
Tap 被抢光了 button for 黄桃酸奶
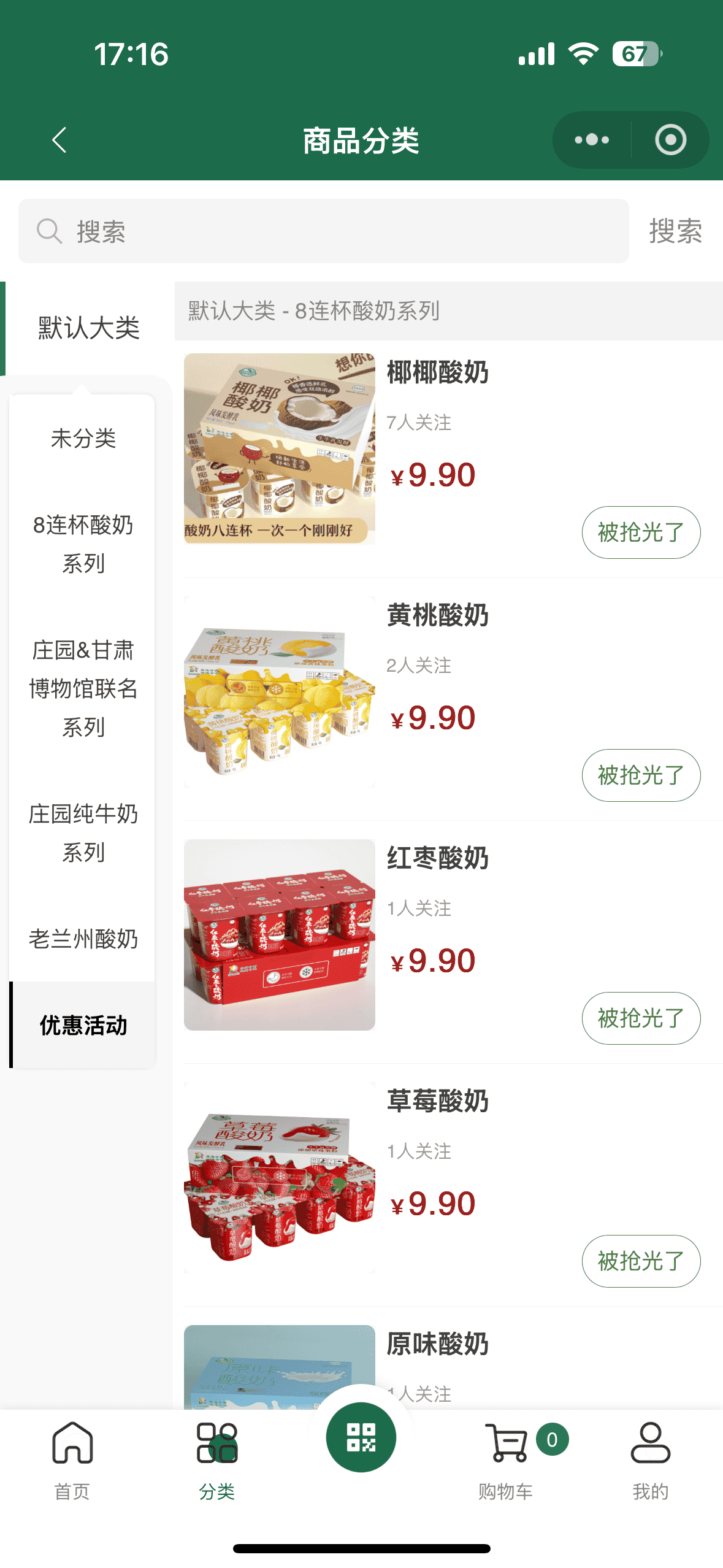640,775
